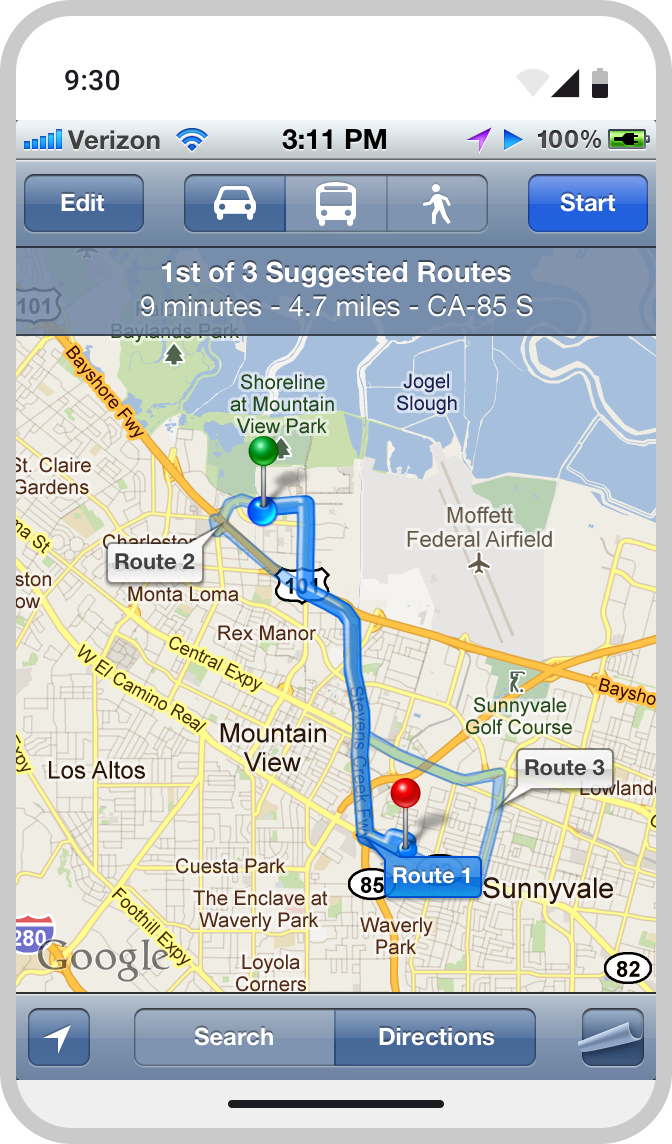Image resolution: width=672 pixels, height=1144 pixels.
Task: Start the route navigation
Action: (587, 203)
